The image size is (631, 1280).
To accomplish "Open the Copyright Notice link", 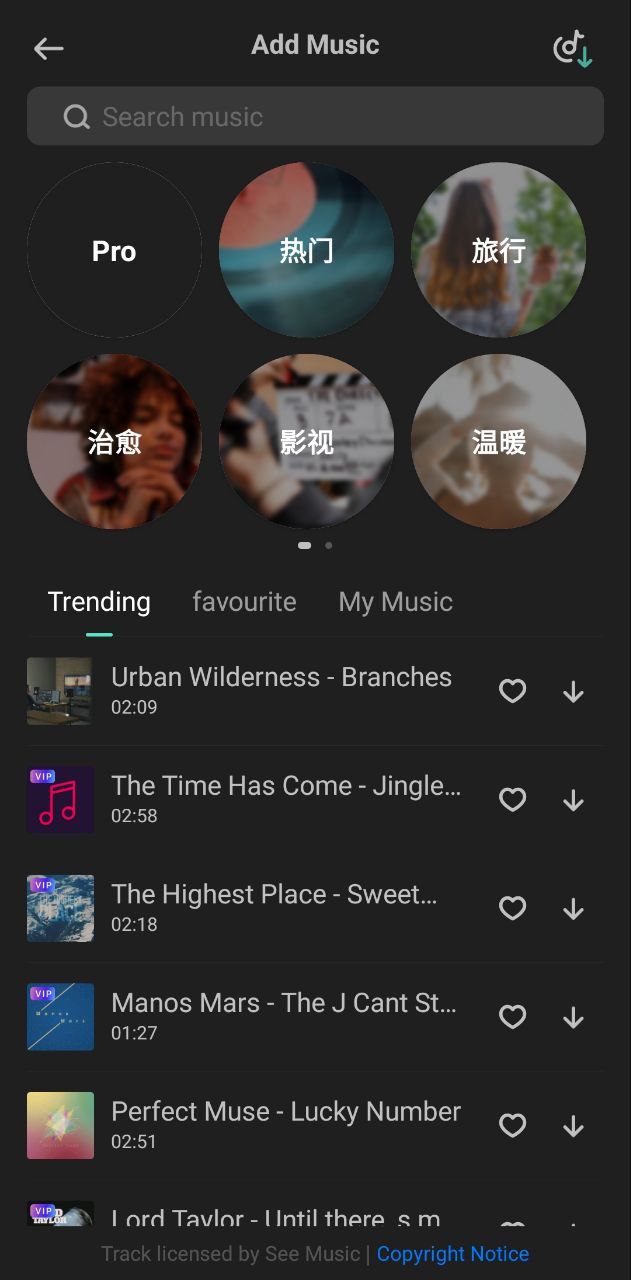I will click(452, 1254).
